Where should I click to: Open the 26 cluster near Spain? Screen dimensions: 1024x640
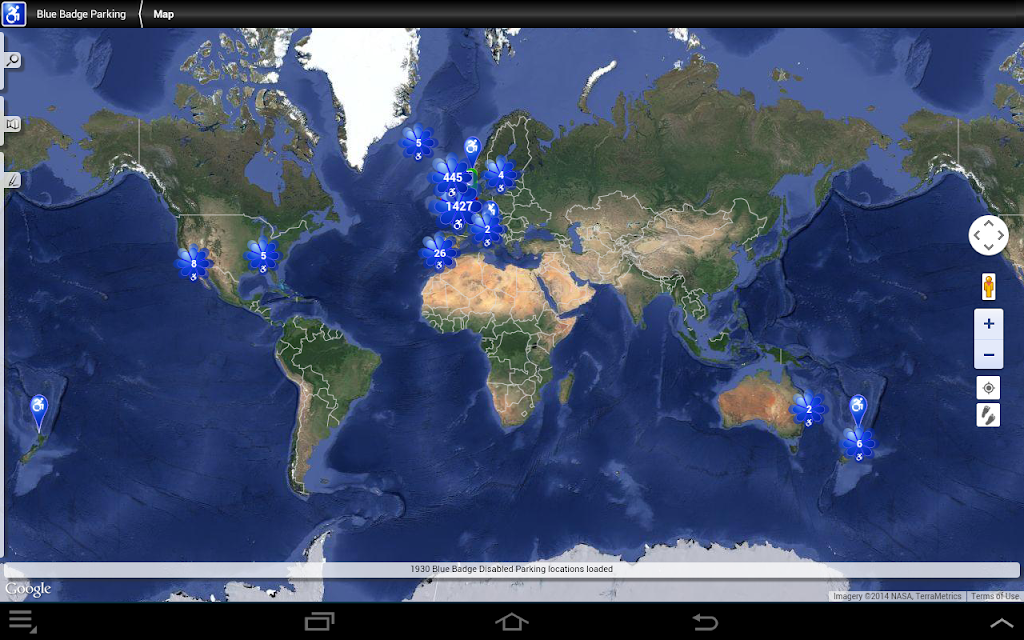(440, 253)
